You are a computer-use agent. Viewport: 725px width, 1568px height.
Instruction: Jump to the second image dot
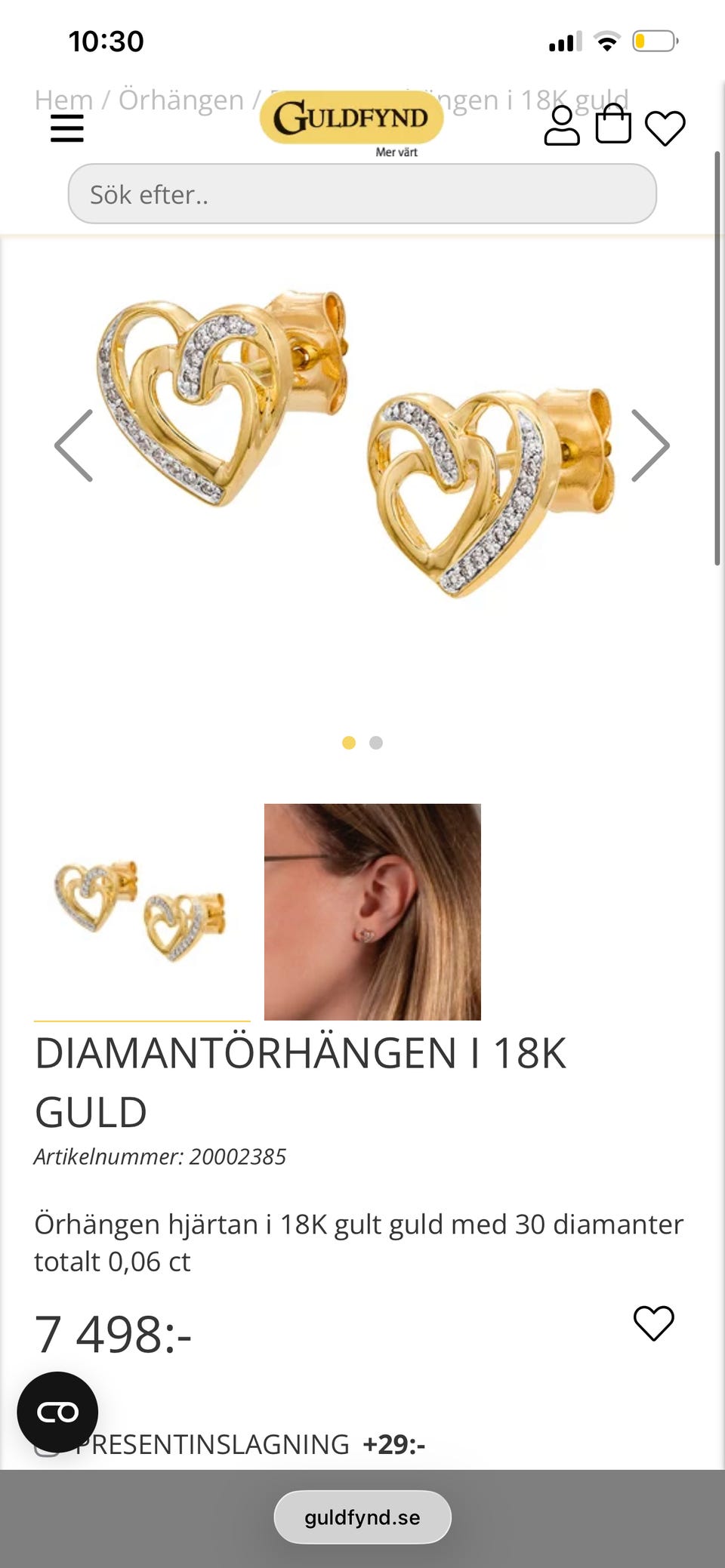click(376, 743)
